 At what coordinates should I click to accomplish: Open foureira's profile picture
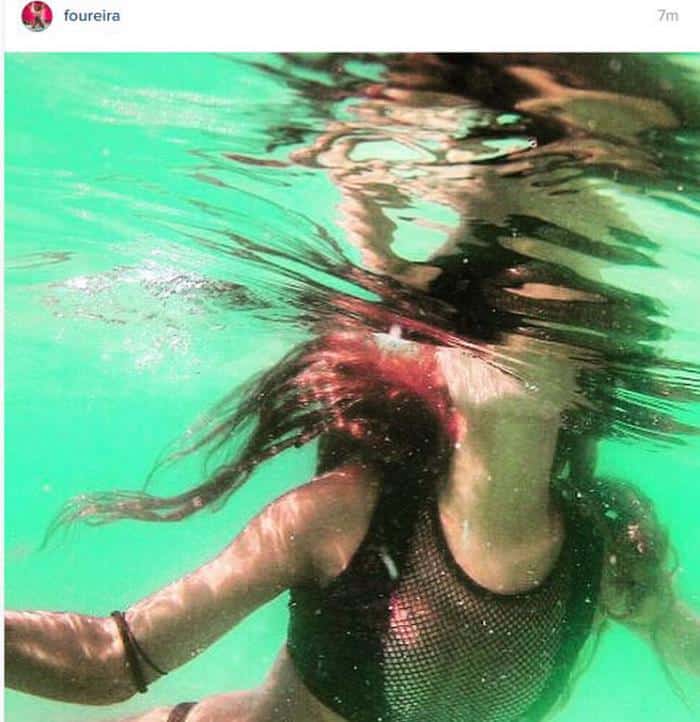pos(36,16)
